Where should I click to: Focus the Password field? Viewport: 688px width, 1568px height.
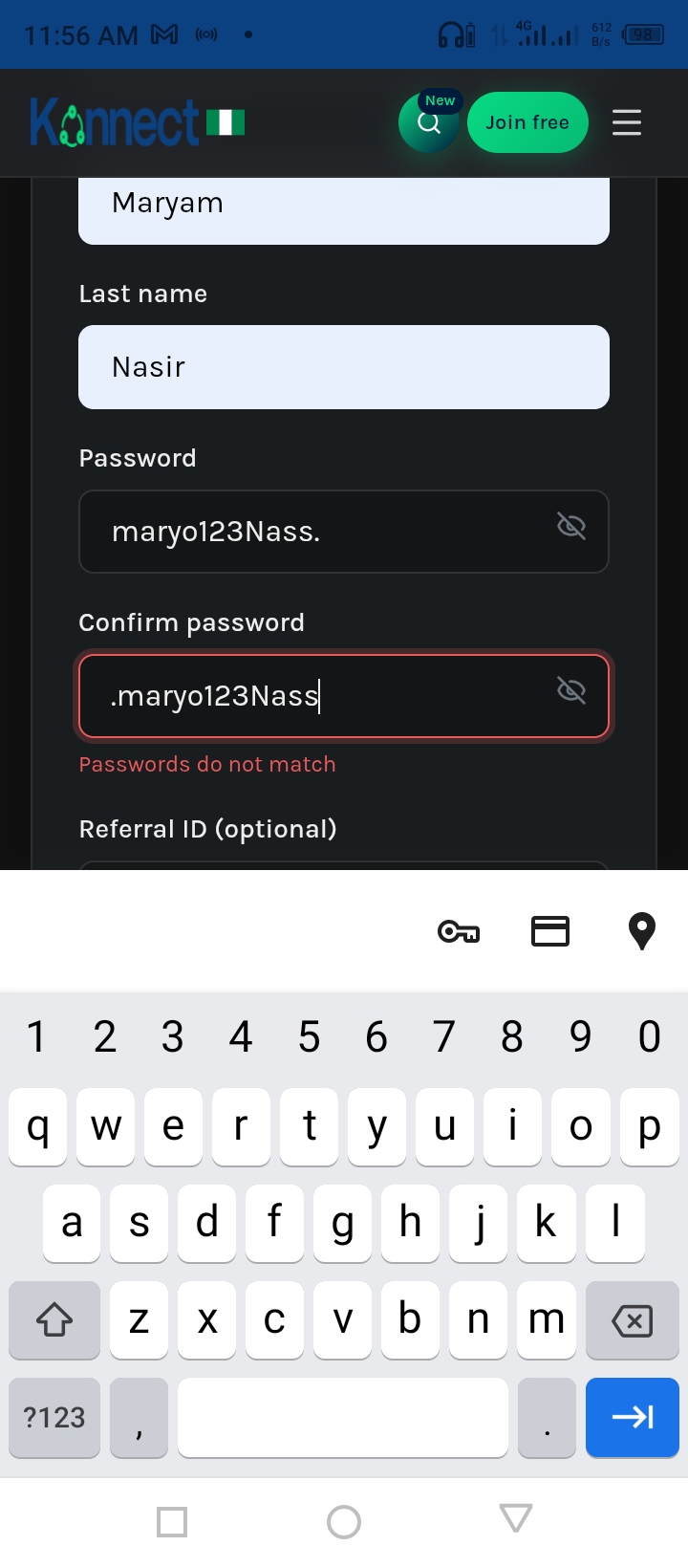[315, 532]
